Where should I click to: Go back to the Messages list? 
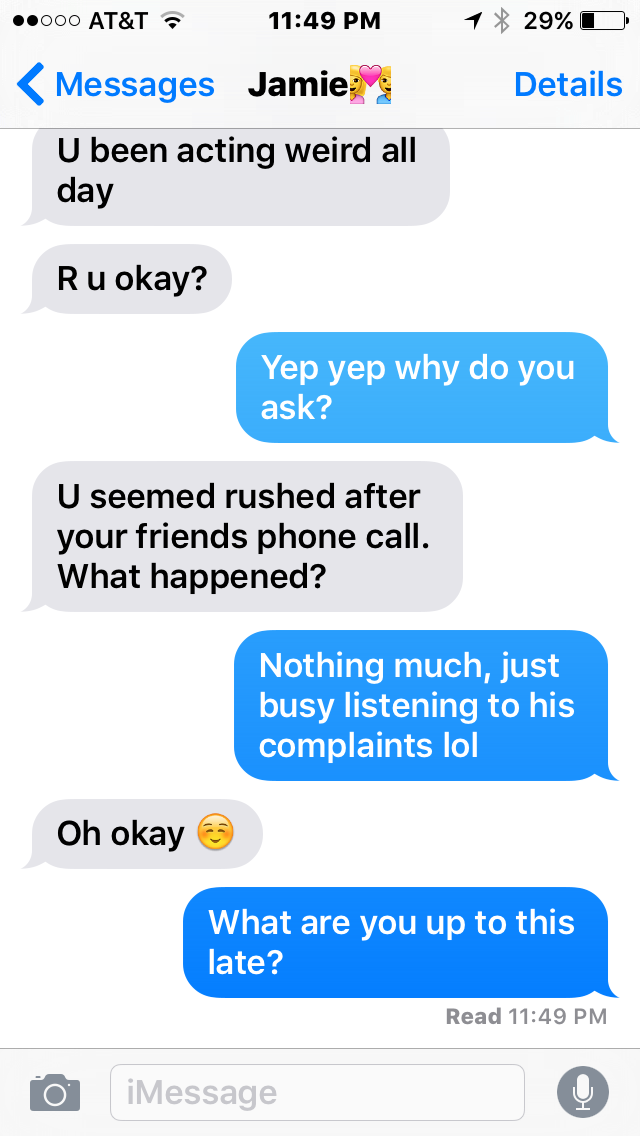[x=115, y=85]
